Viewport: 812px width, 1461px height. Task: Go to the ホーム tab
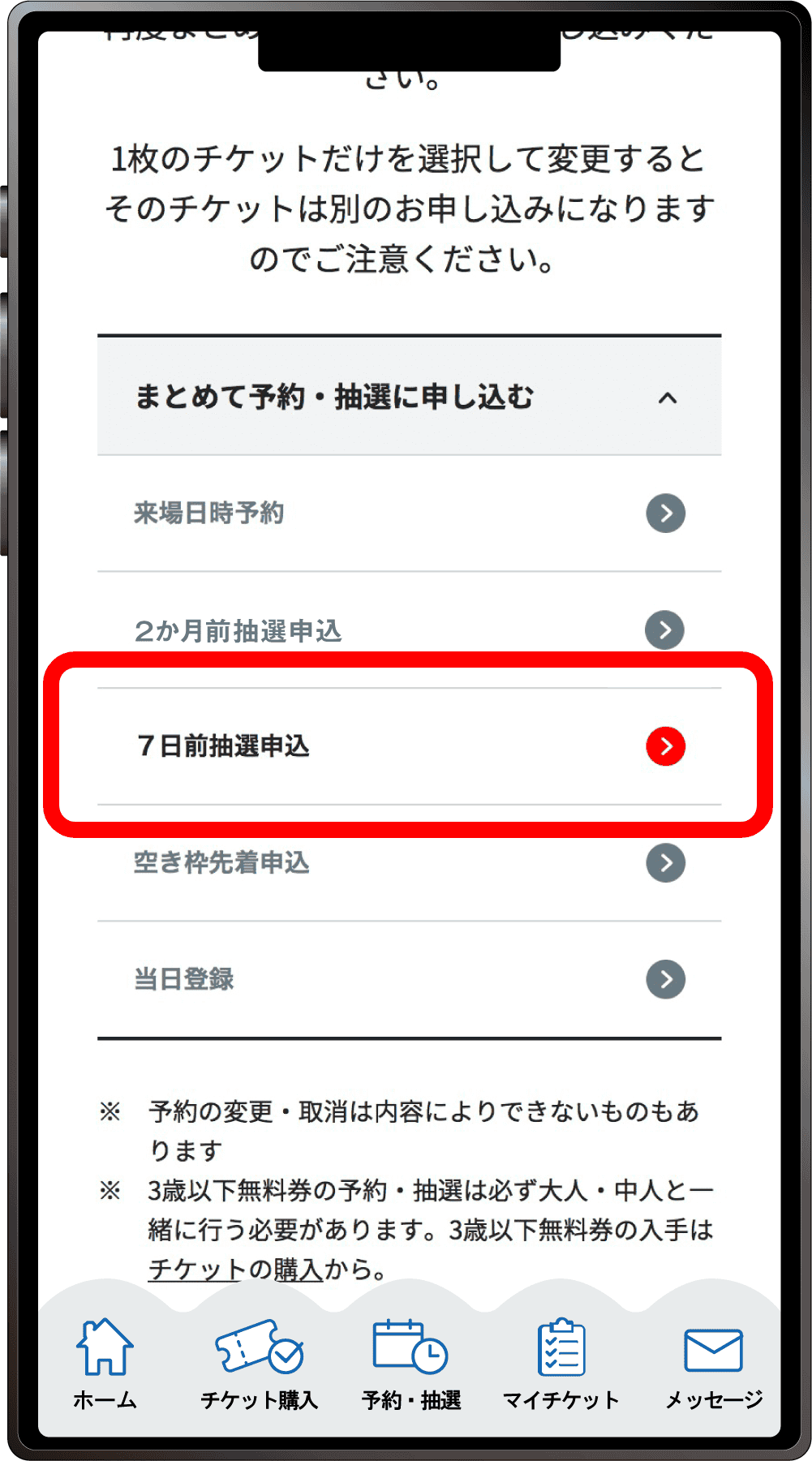105,1364
